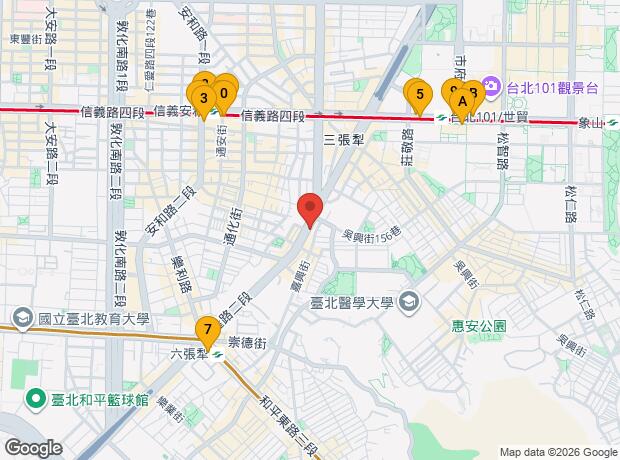
Task: Open the 臺北和平籃球館 place icon
Action: [36, 399]
